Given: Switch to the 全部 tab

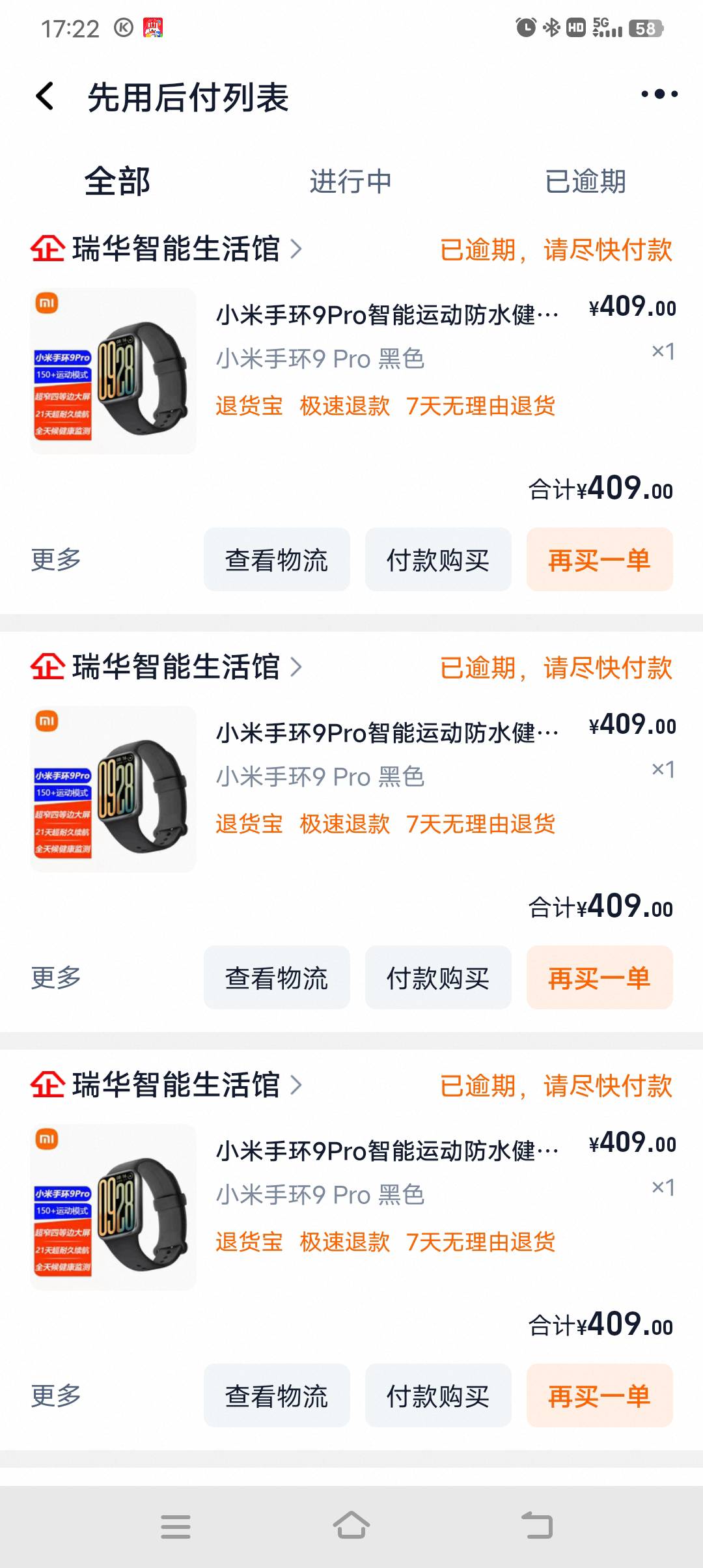Looking at the screenshot, I should coord(117,181).
